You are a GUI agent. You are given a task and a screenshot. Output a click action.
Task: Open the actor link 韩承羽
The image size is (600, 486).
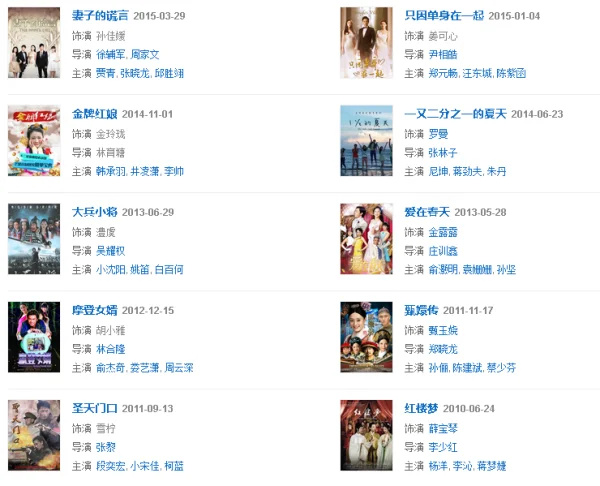coord(110,171)
